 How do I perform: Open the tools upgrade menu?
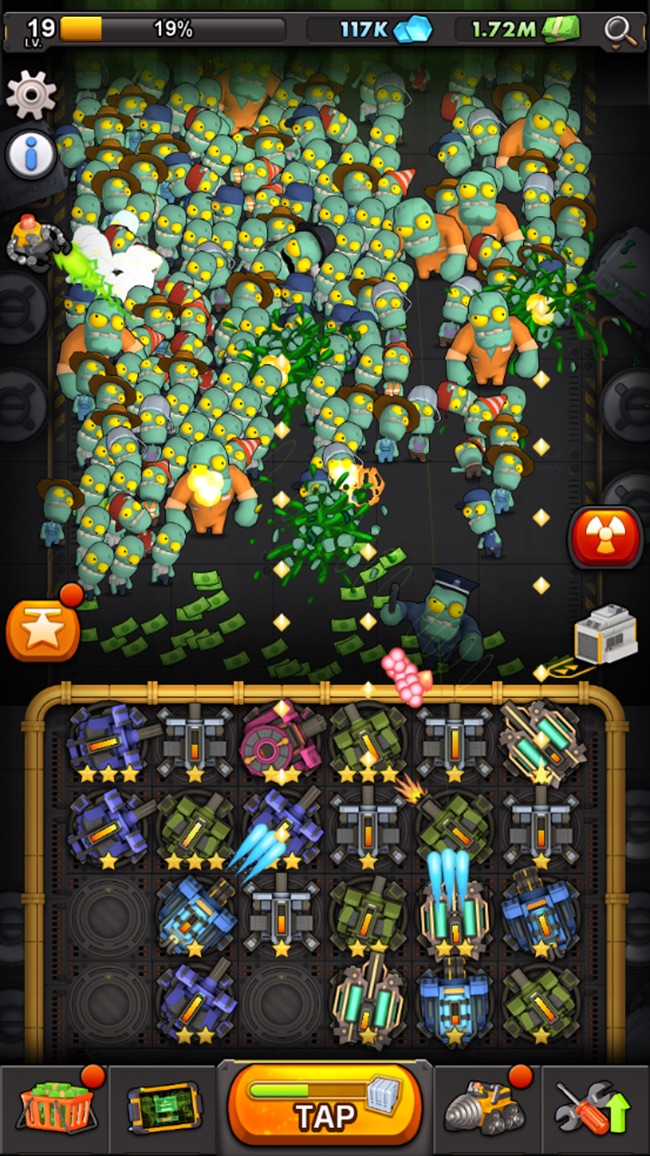pyautogui.click(x=594, y=1107)
